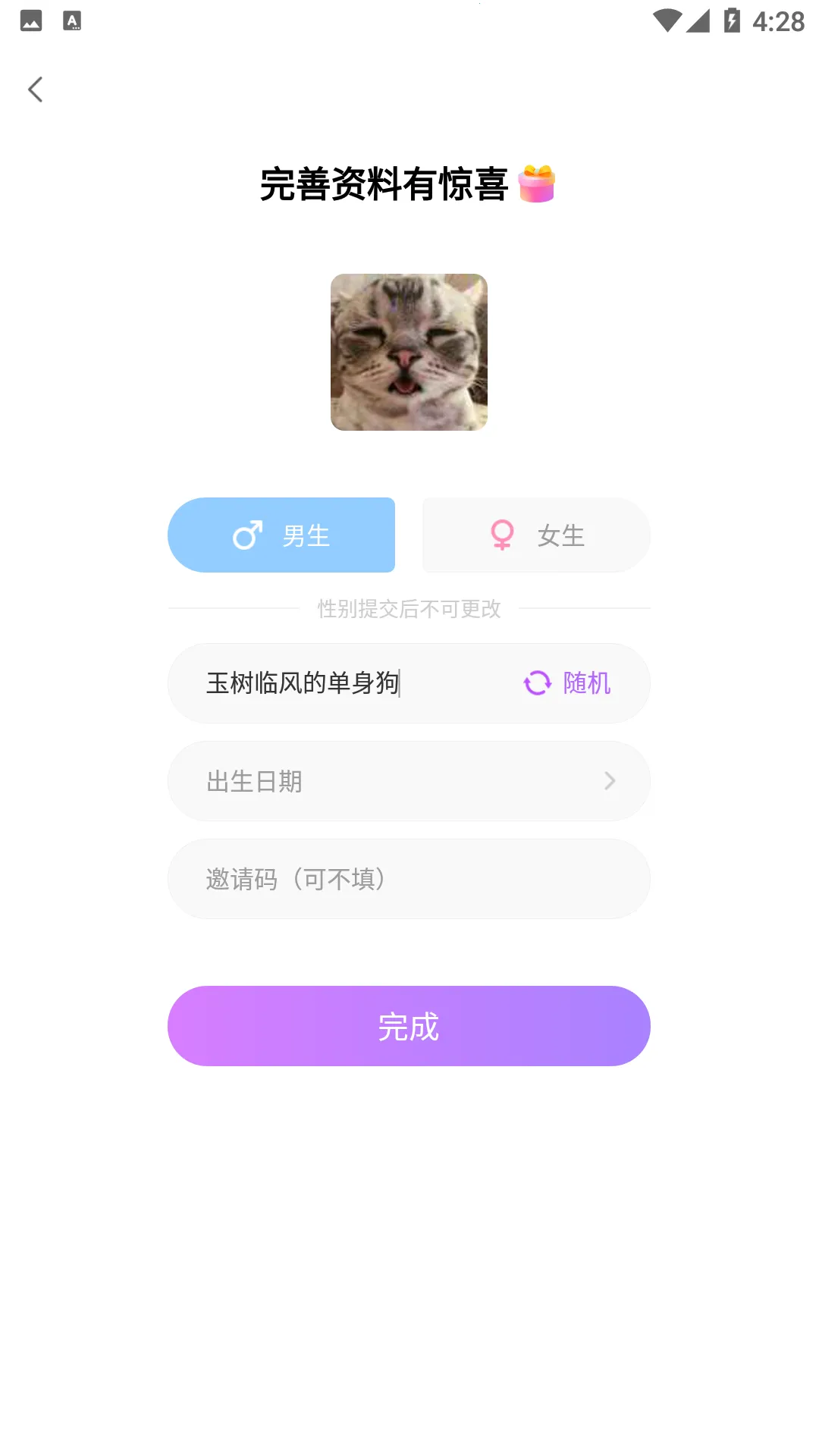Submit the profile with 完成

(409, 1026)
